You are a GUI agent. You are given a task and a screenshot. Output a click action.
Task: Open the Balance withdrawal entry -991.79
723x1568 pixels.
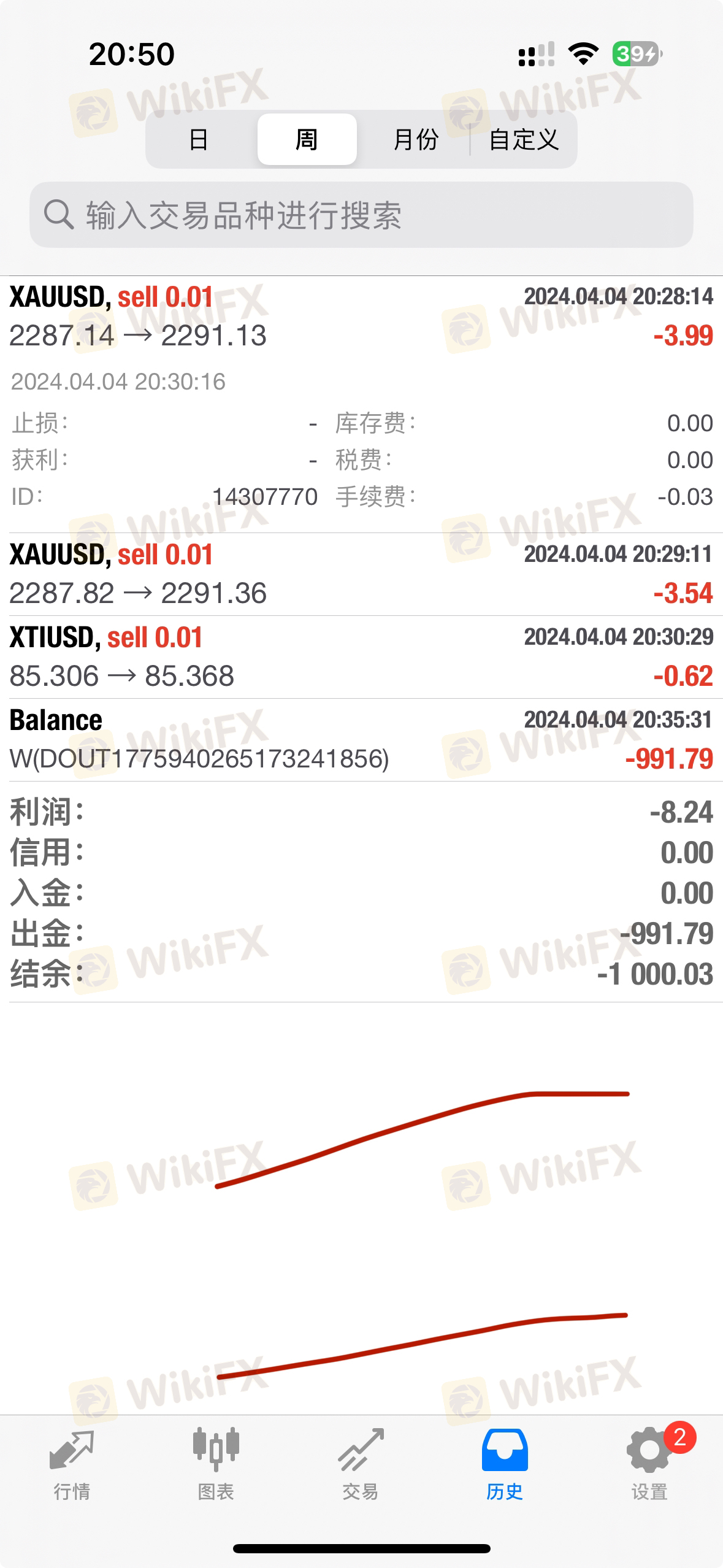coord(361,740)
